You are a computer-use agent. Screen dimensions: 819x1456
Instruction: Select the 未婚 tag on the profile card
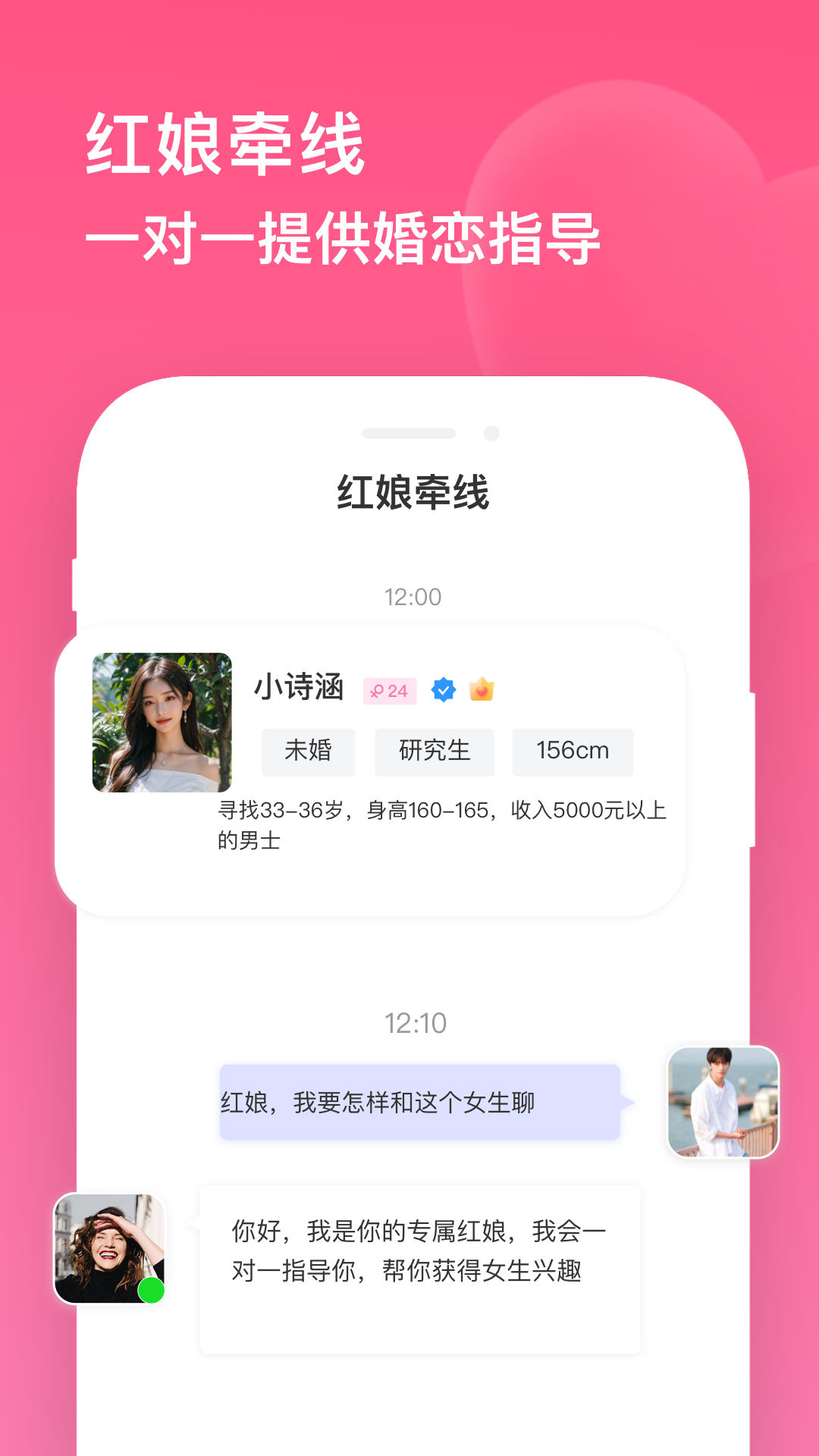(x=308, y=752)
